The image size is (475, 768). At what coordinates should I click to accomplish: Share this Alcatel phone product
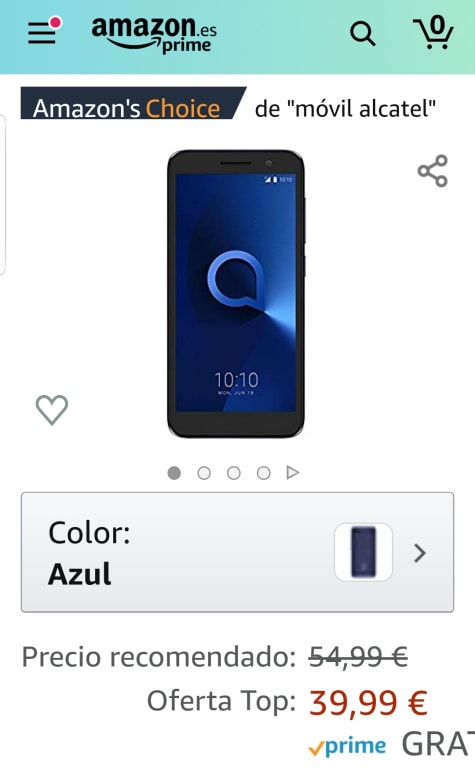click(x=433, y=171)
